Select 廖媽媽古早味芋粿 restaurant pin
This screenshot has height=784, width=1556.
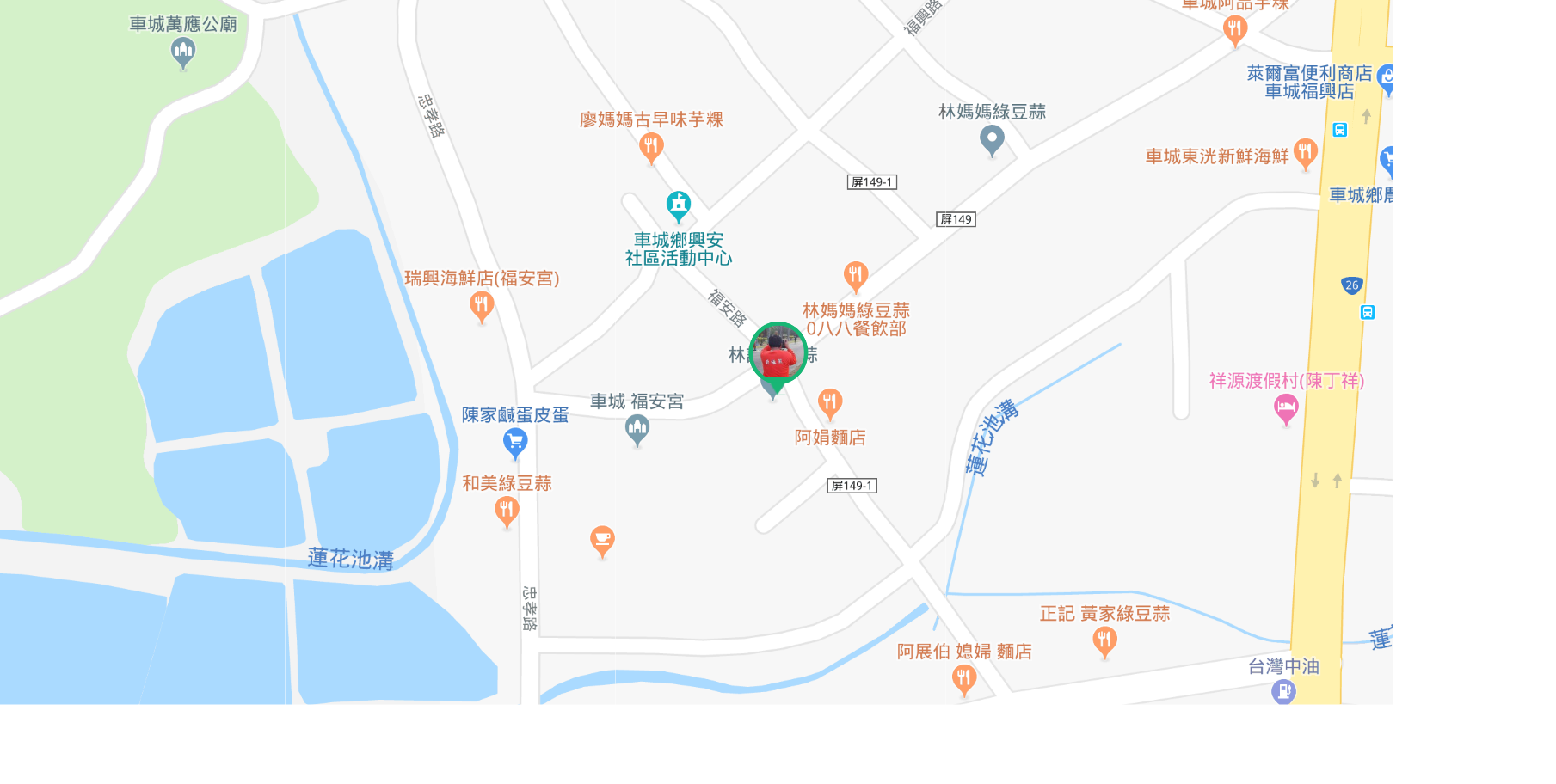(651, 147)
